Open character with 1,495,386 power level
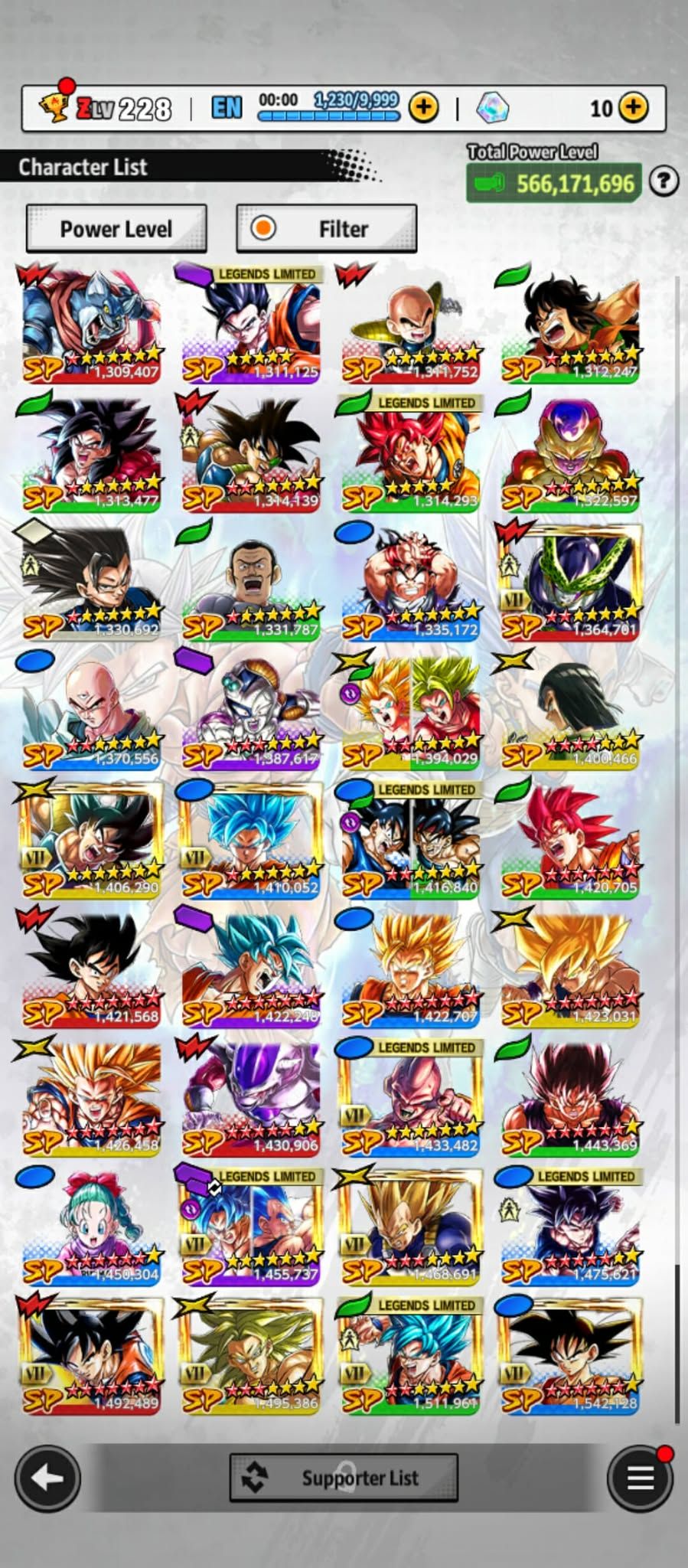688x1568 pixels. point(251,1355)
